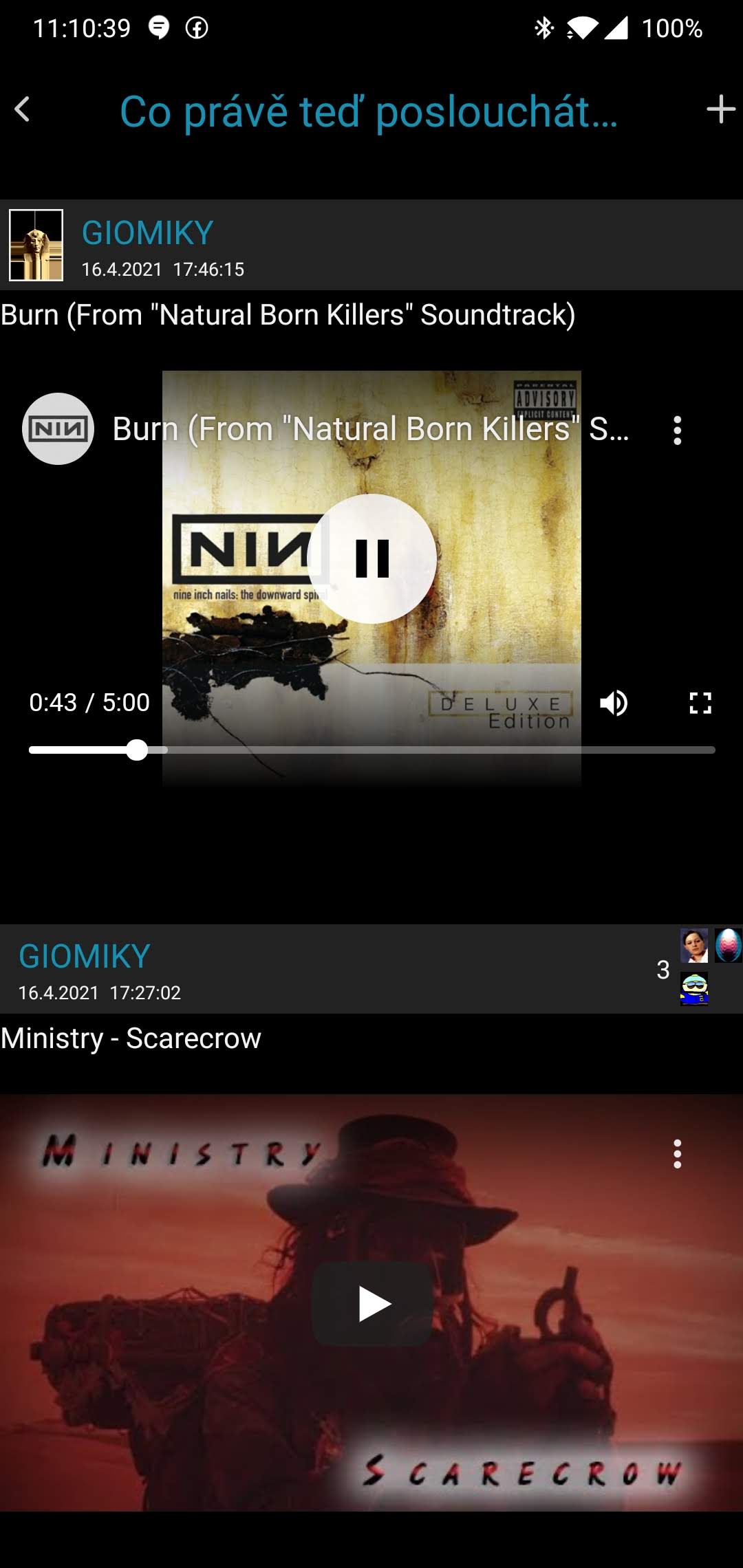Open the Ministry video's three-dot menu

point(677,1154)
